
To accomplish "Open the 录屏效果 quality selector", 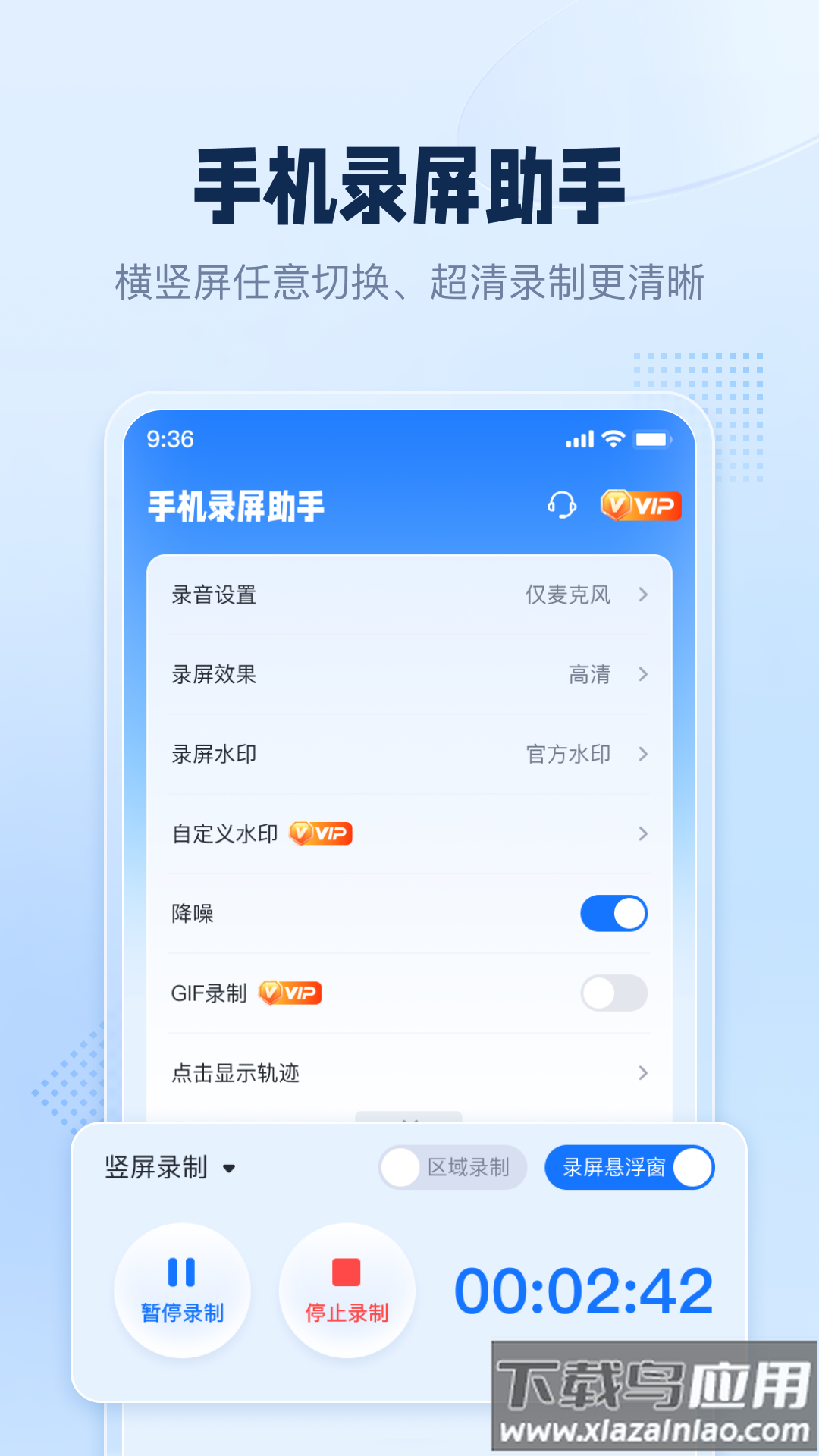I will 408,675.
